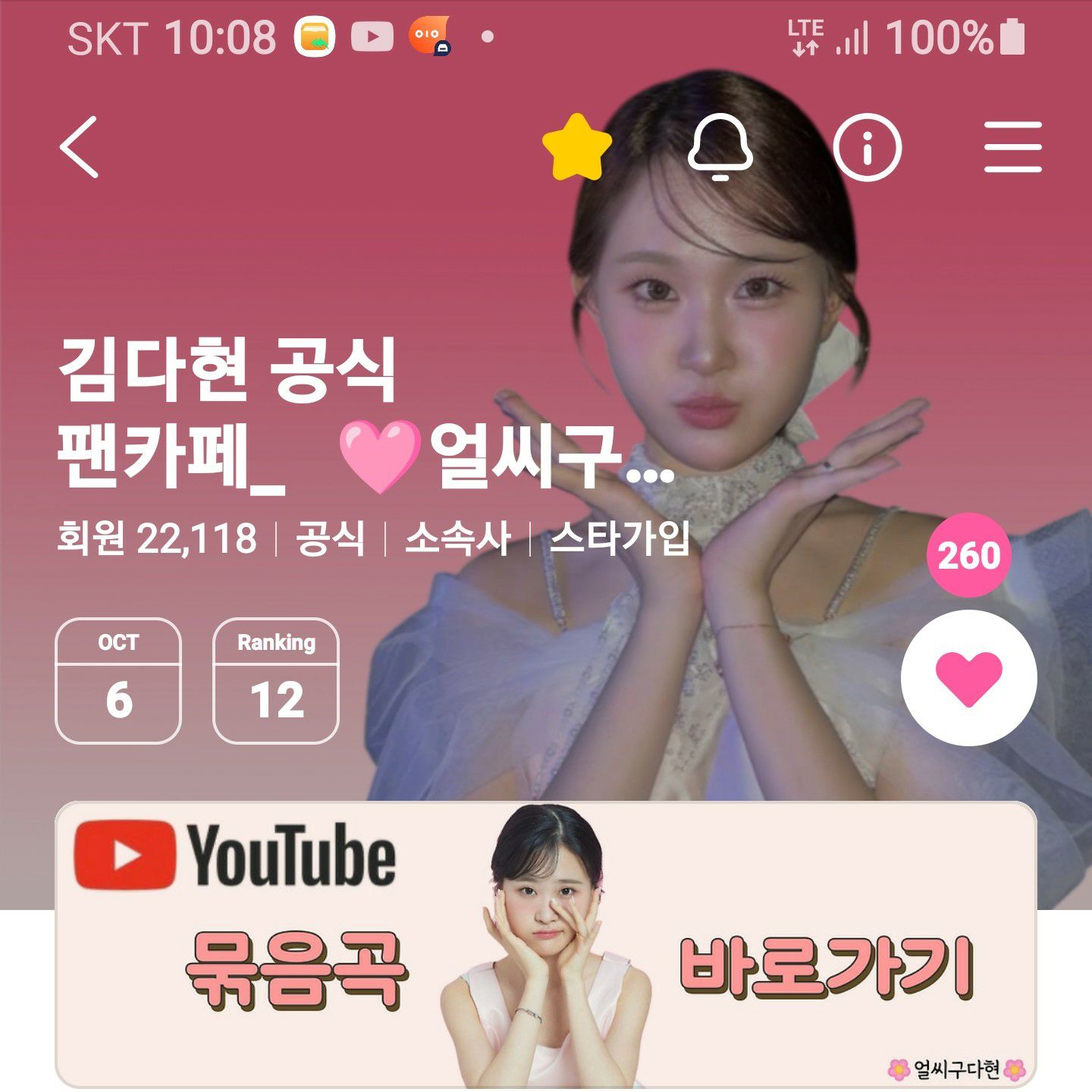The width and height of the screenshot is (1092, 1092).
Task: Open the notifications bell settings
Action: 720,147
